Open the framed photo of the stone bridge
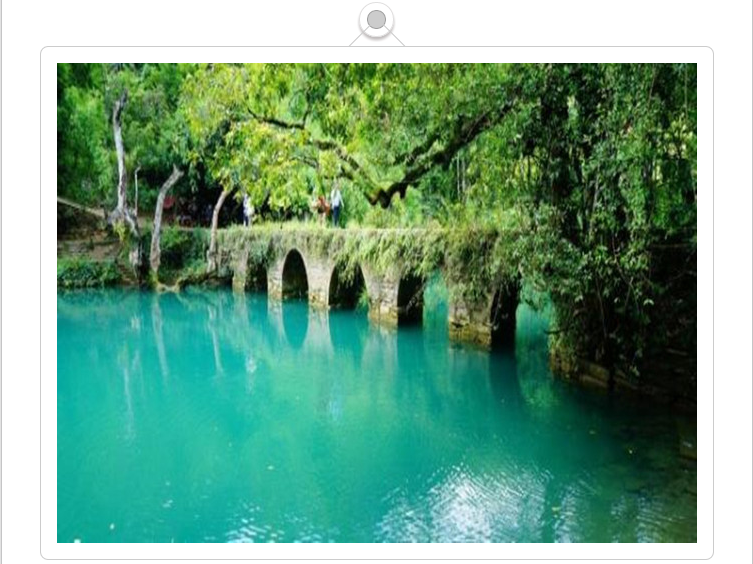Screen dimensions: 753x564 [376, 302]
